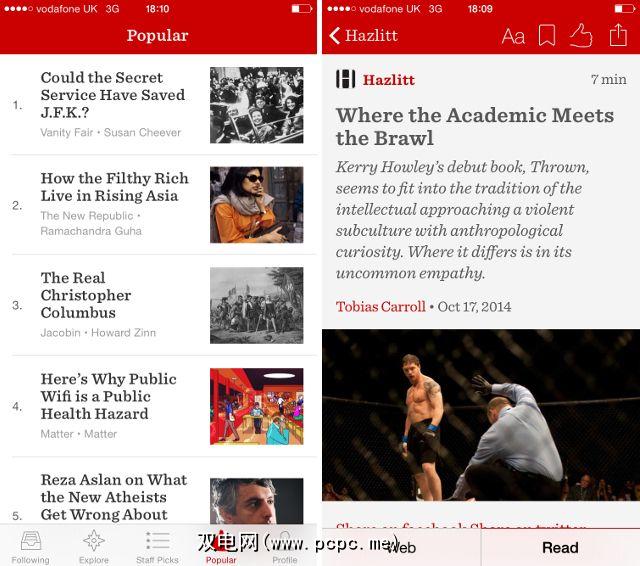Like the article with thumbs up
Screen dimensions: 640x566
[581, 36]
